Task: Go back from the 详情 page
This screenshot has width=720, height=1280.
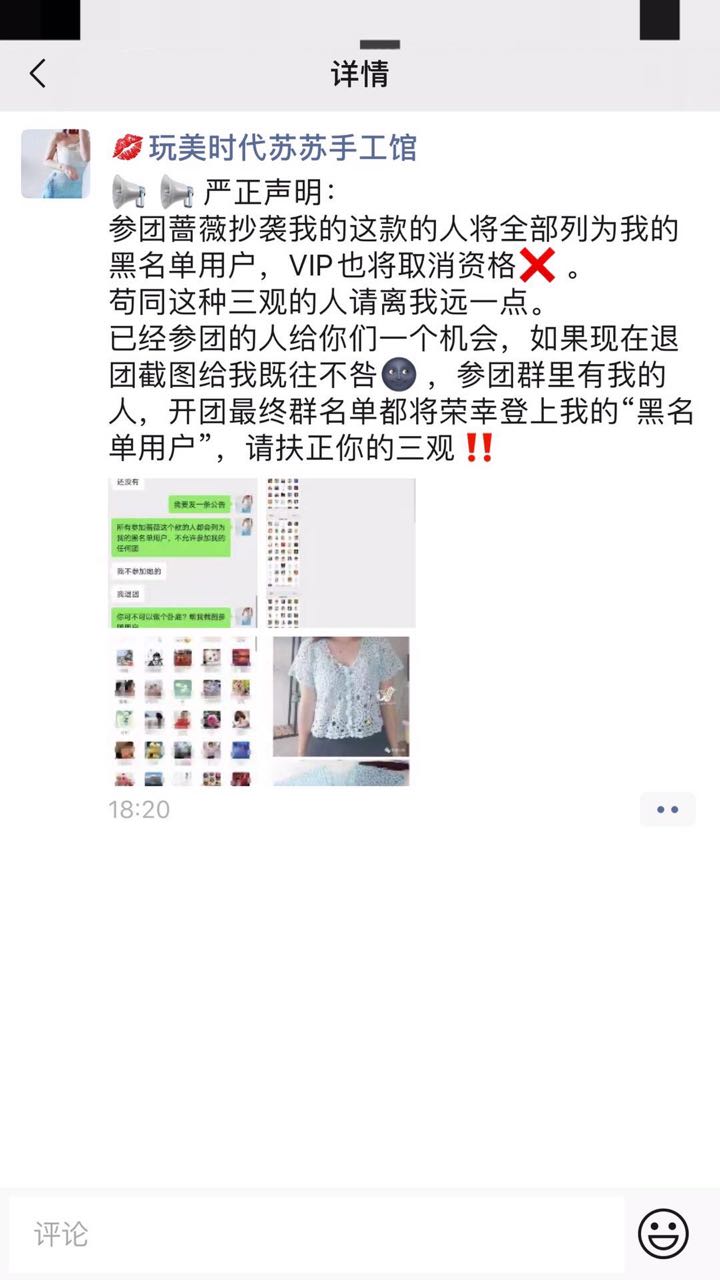Action: coord(38,73)
